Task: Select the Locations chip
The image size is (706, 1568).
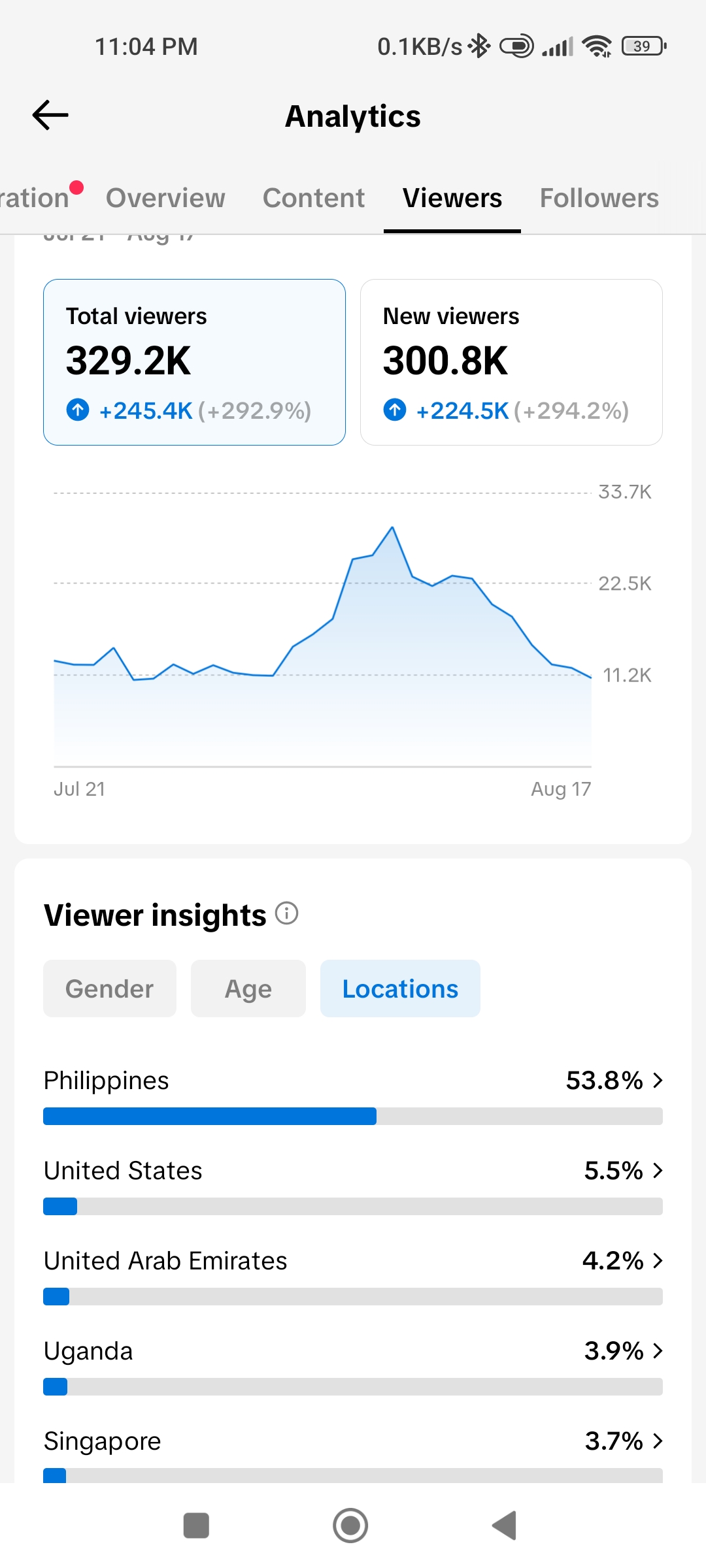Action: pyautogui.click(x=400, y=988)
